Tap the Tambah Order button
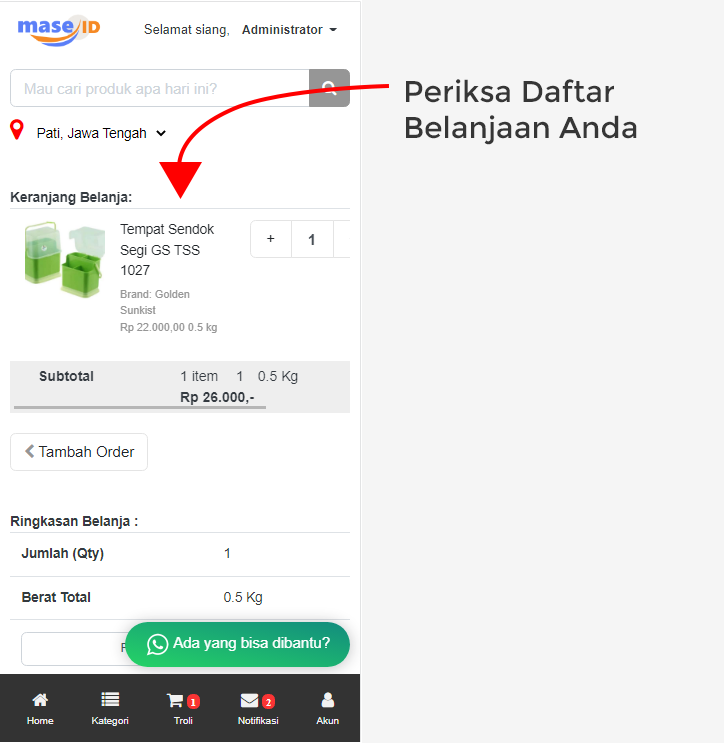This screenshot has height=743, width=724. [79, 452]
